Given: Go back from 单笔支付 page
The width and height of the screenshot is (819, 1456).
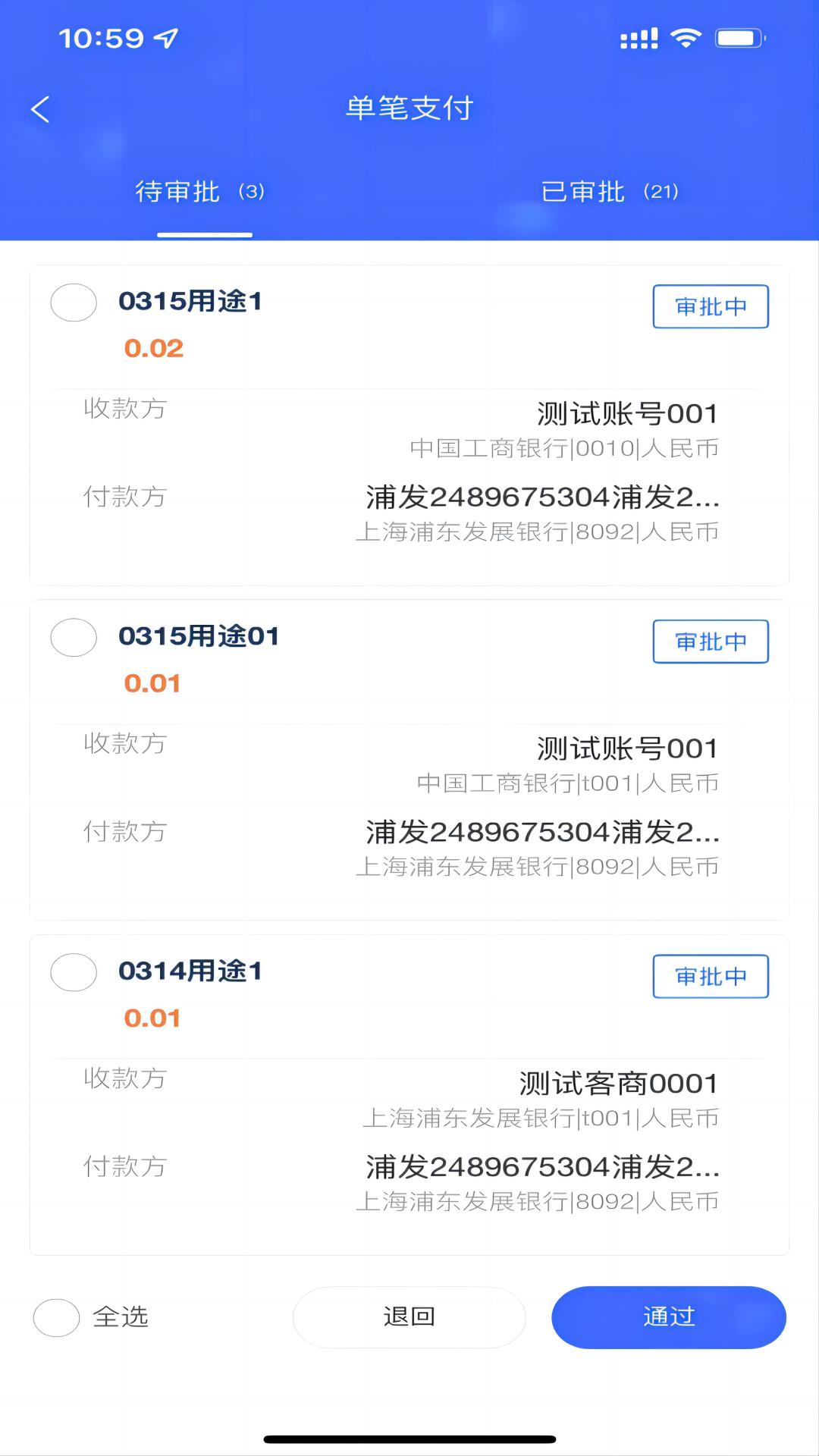Looking at the screenshot, I should [41, 109].
